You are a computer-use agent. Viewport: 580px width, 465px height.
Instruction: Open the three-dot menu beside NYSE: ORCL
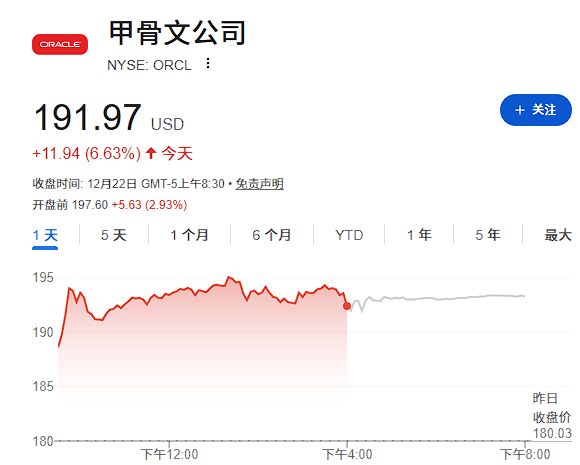[x=208, y=64]
